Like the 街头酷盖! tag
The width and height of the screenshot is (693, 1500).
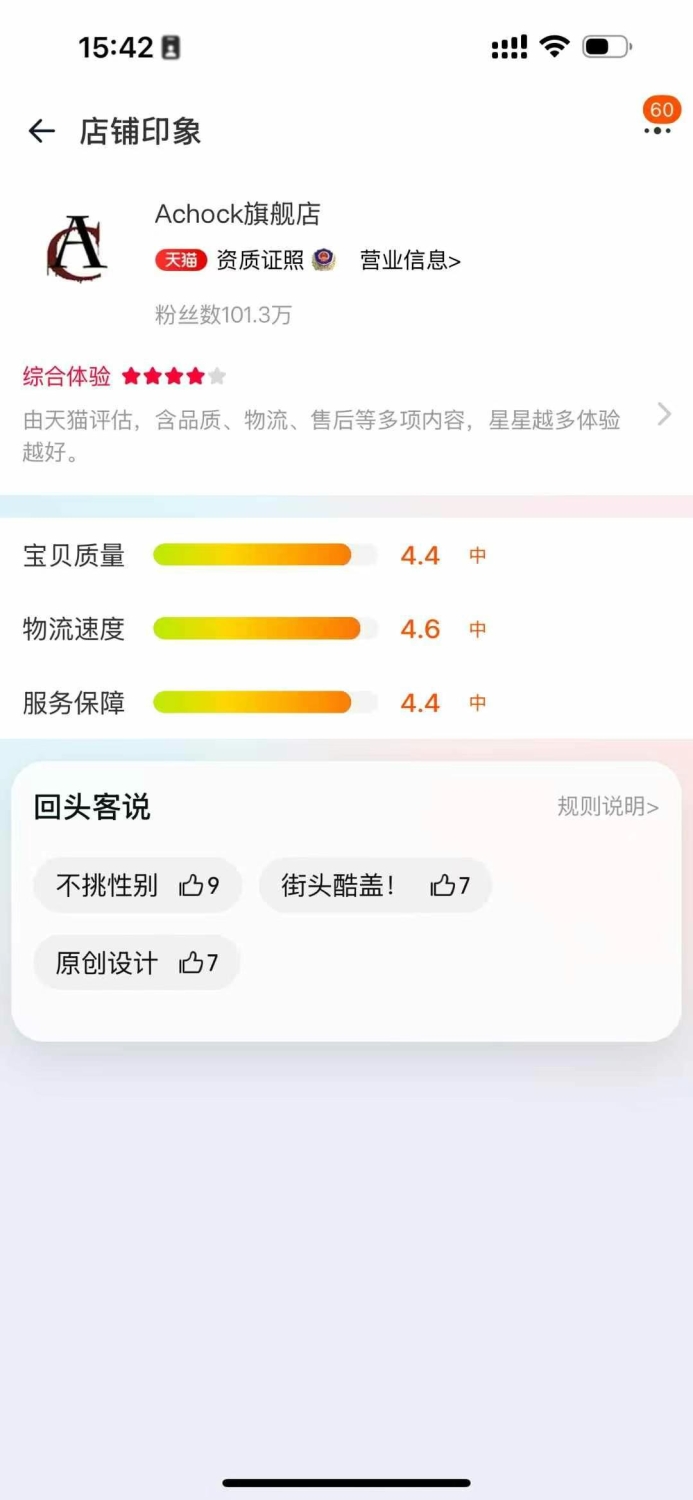450,885
